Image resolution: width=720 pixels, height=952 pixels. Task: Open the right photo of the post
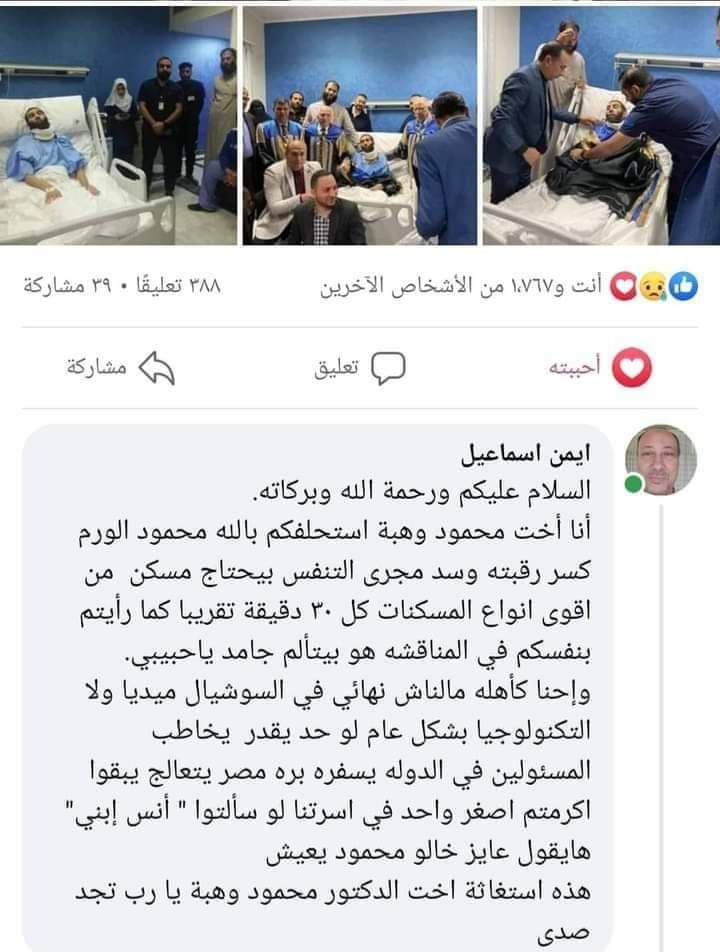coord(600,125)
